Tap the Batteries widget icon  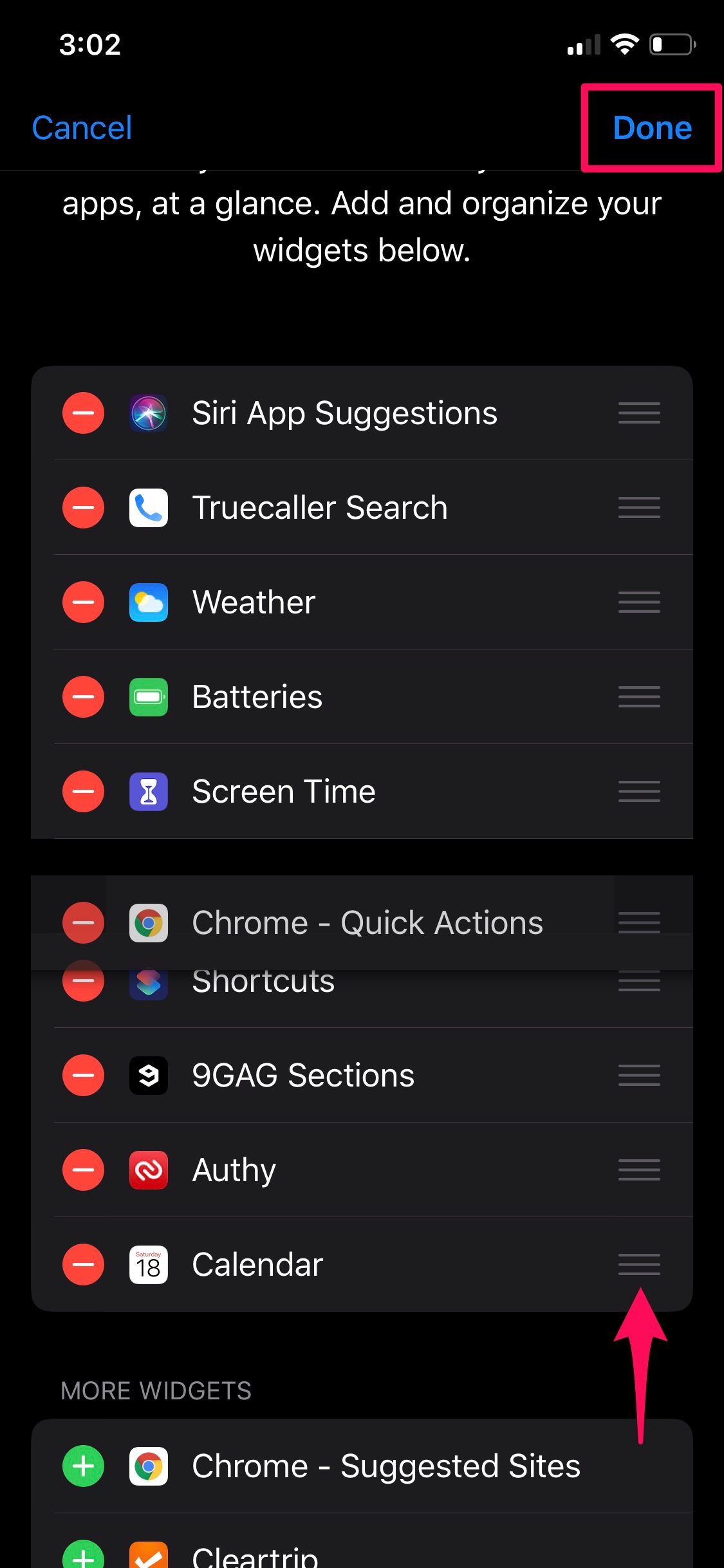tap(148, 696)
